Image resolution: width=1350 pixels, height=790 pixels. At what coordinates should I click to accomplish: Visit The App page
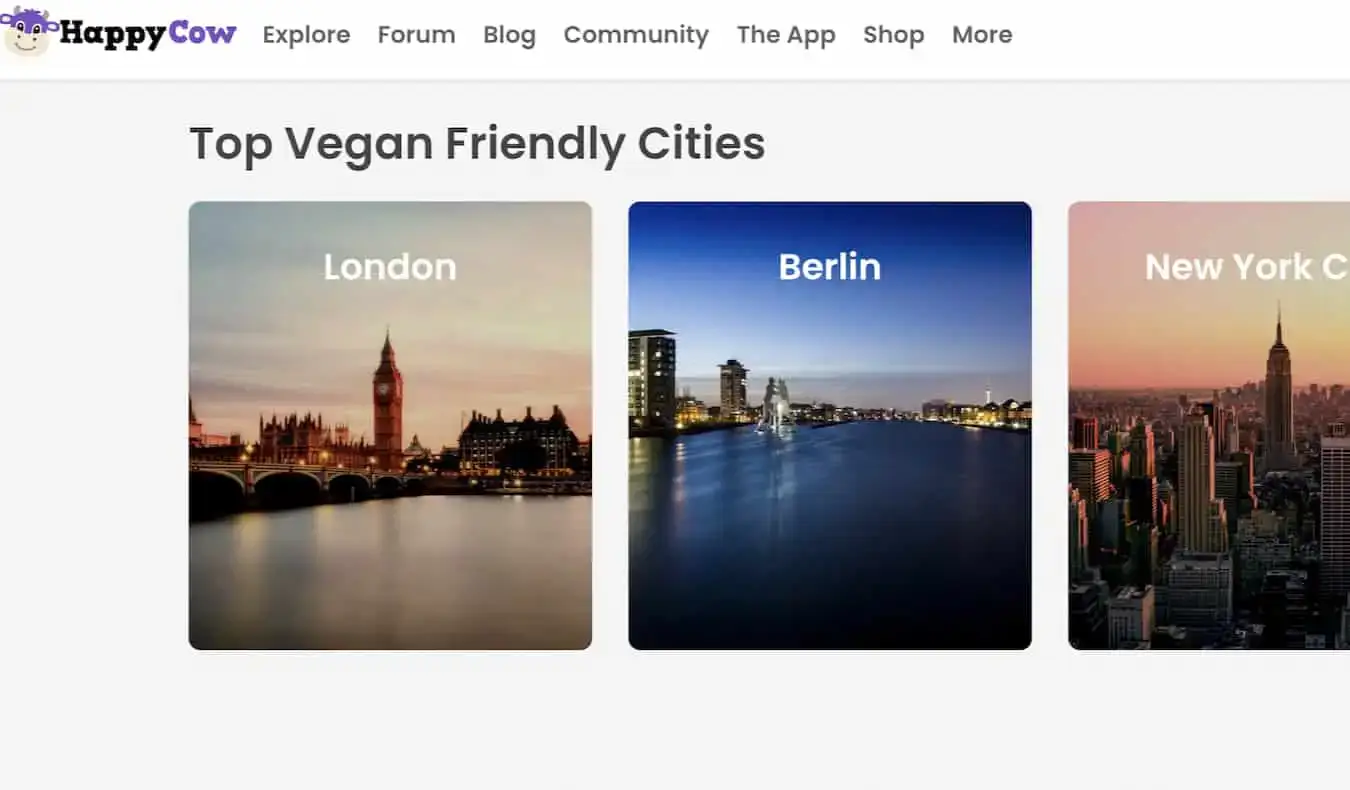tap(786, 35)
